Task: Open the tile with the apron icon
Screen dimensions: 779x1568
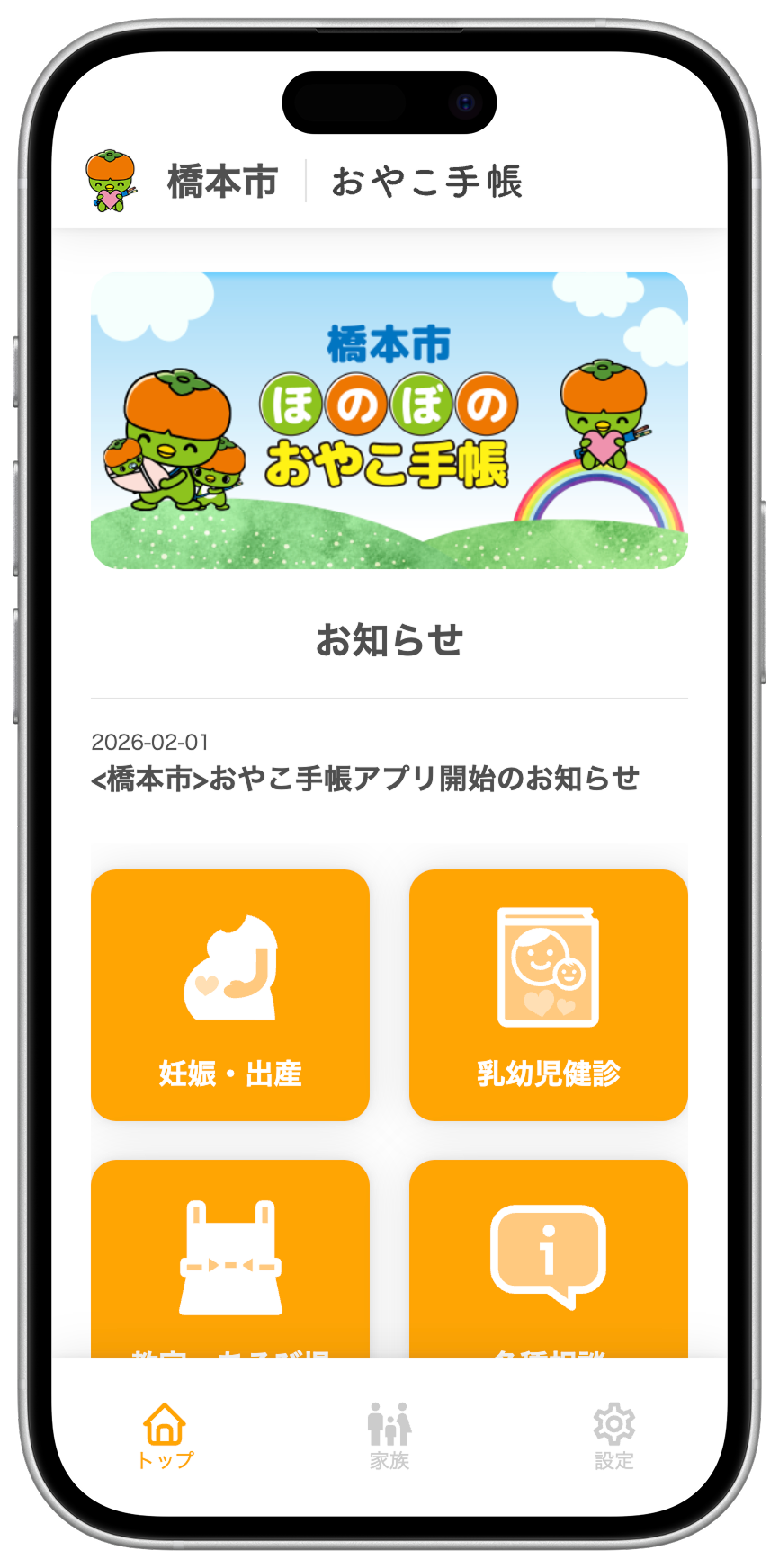Action: pyautogui.click(x=230, y=1259)
